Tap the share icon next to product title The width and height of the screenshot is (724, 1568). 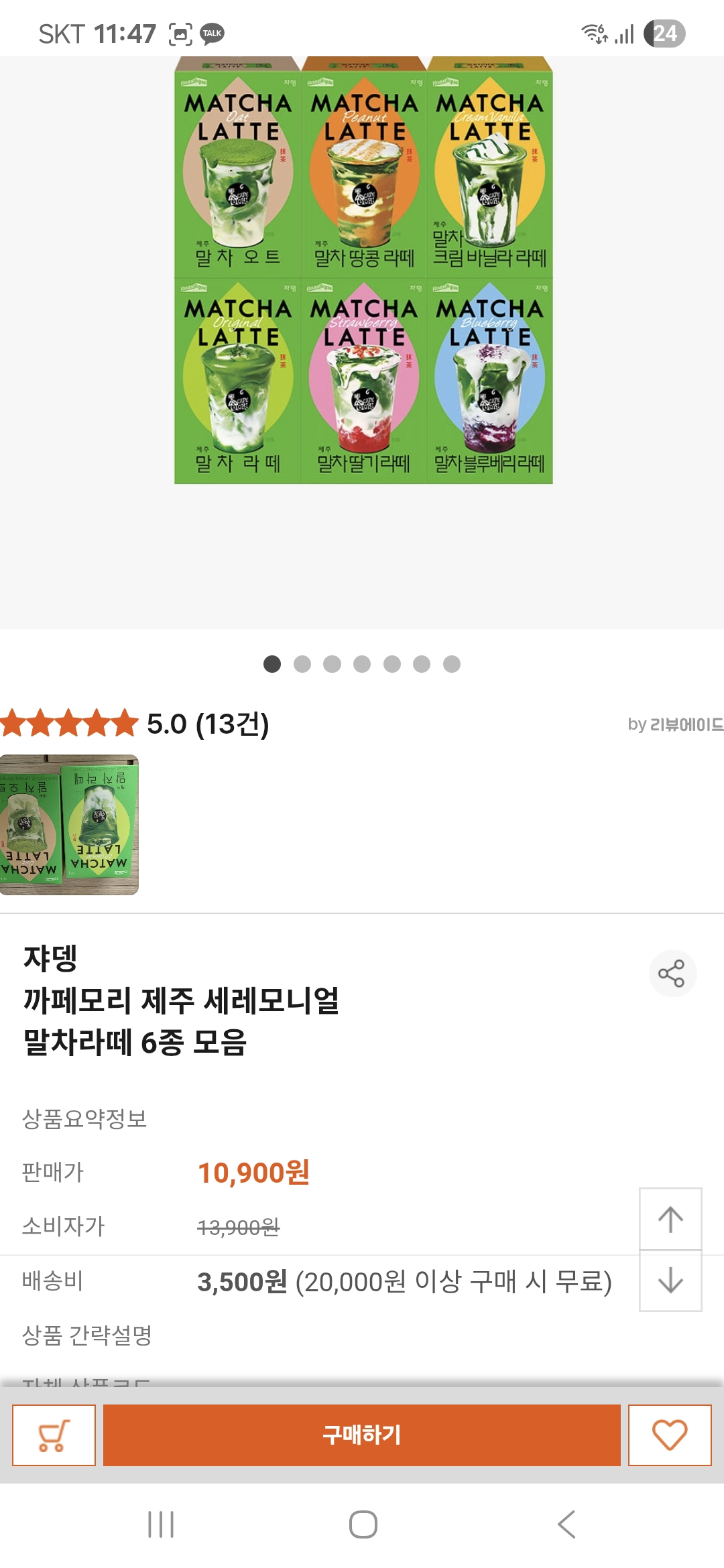click(x=672, y=973)
